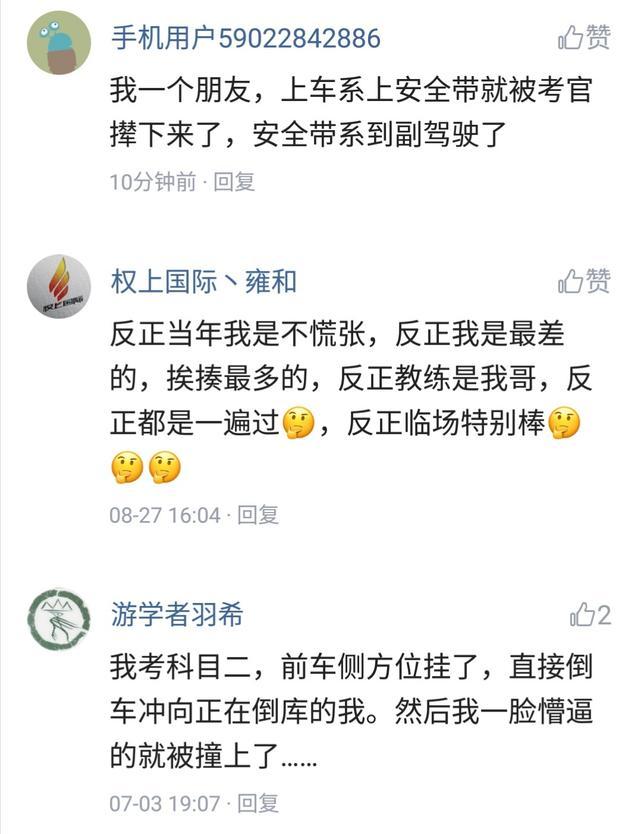
Task: Like the comment by 权上国际丶雍和
Action: point(585,281)
